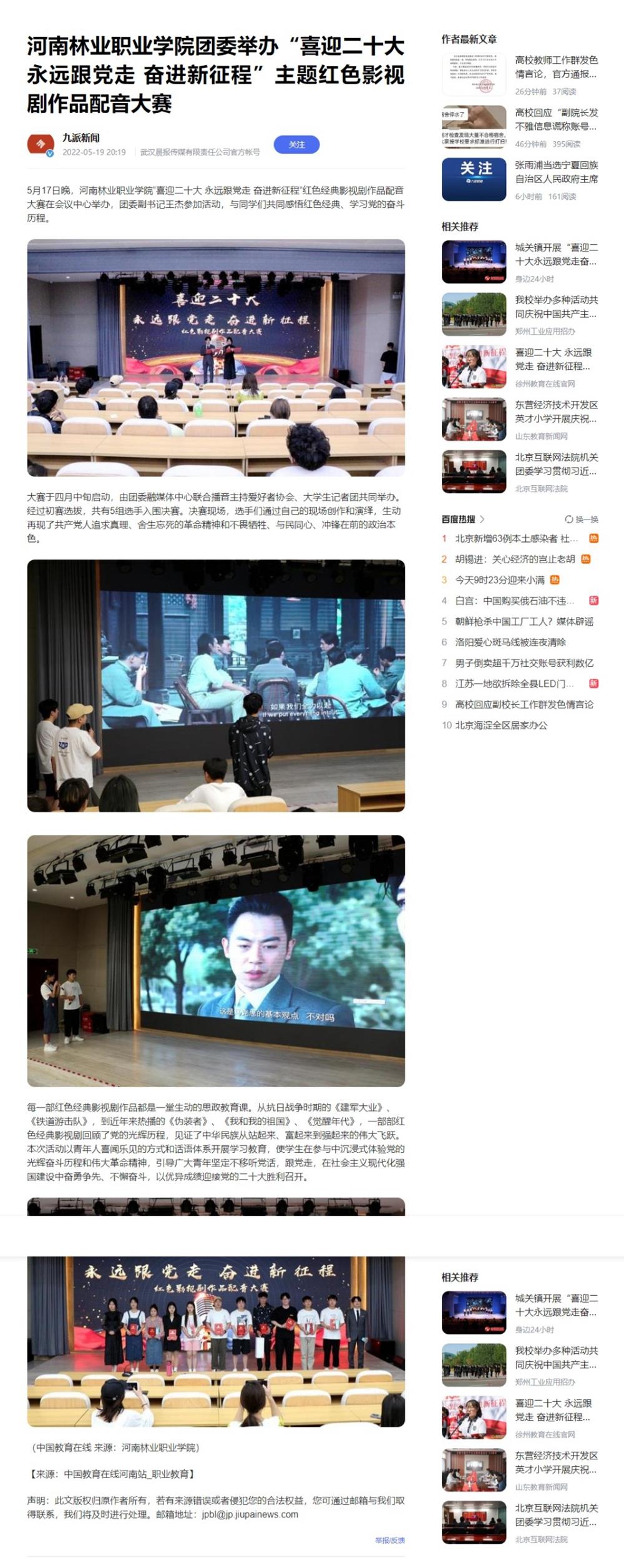Follow 九派新闻 with the 关注 button
This screenshot has width=624, height=1568.
tap(296, 144)
